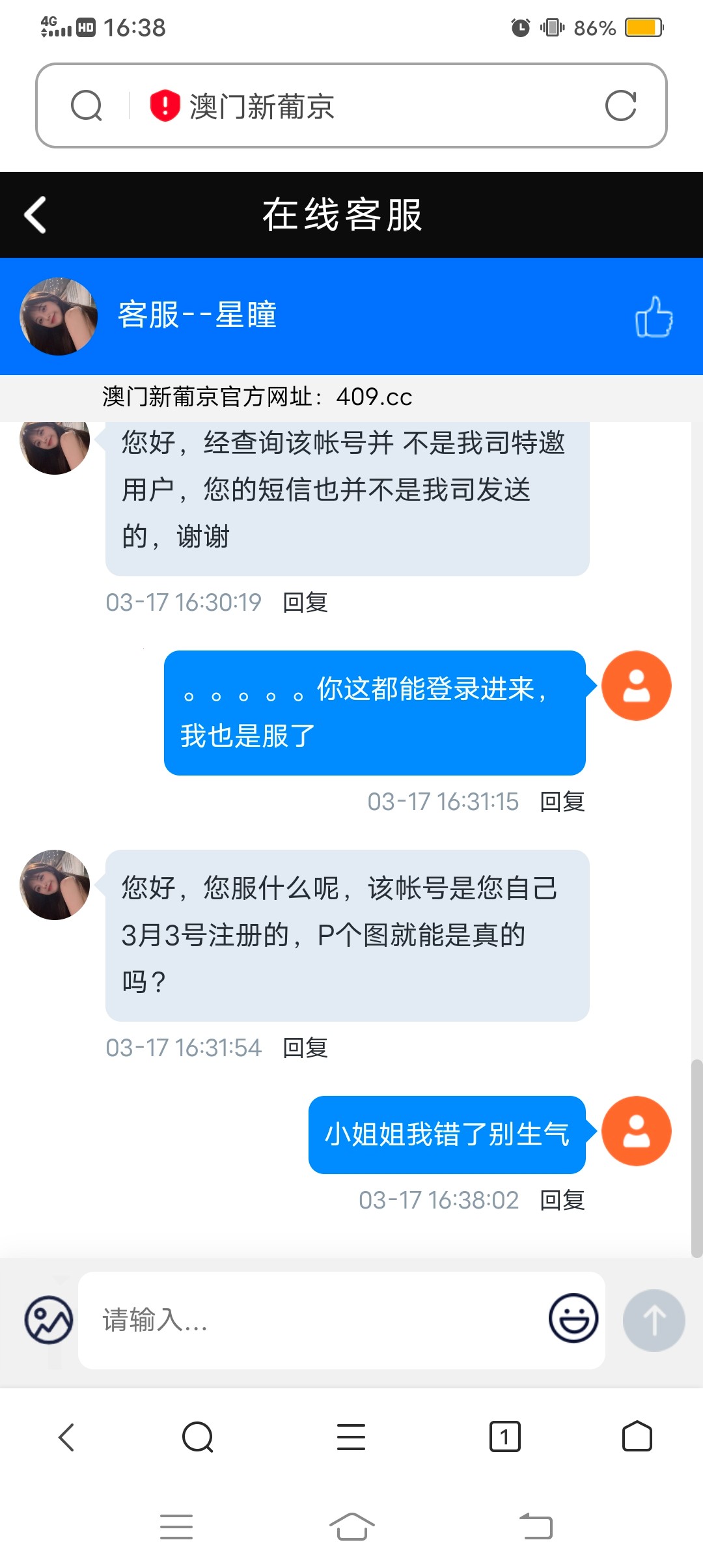Tap the system home circle at screen bottom

click(x=351, y=1526)
